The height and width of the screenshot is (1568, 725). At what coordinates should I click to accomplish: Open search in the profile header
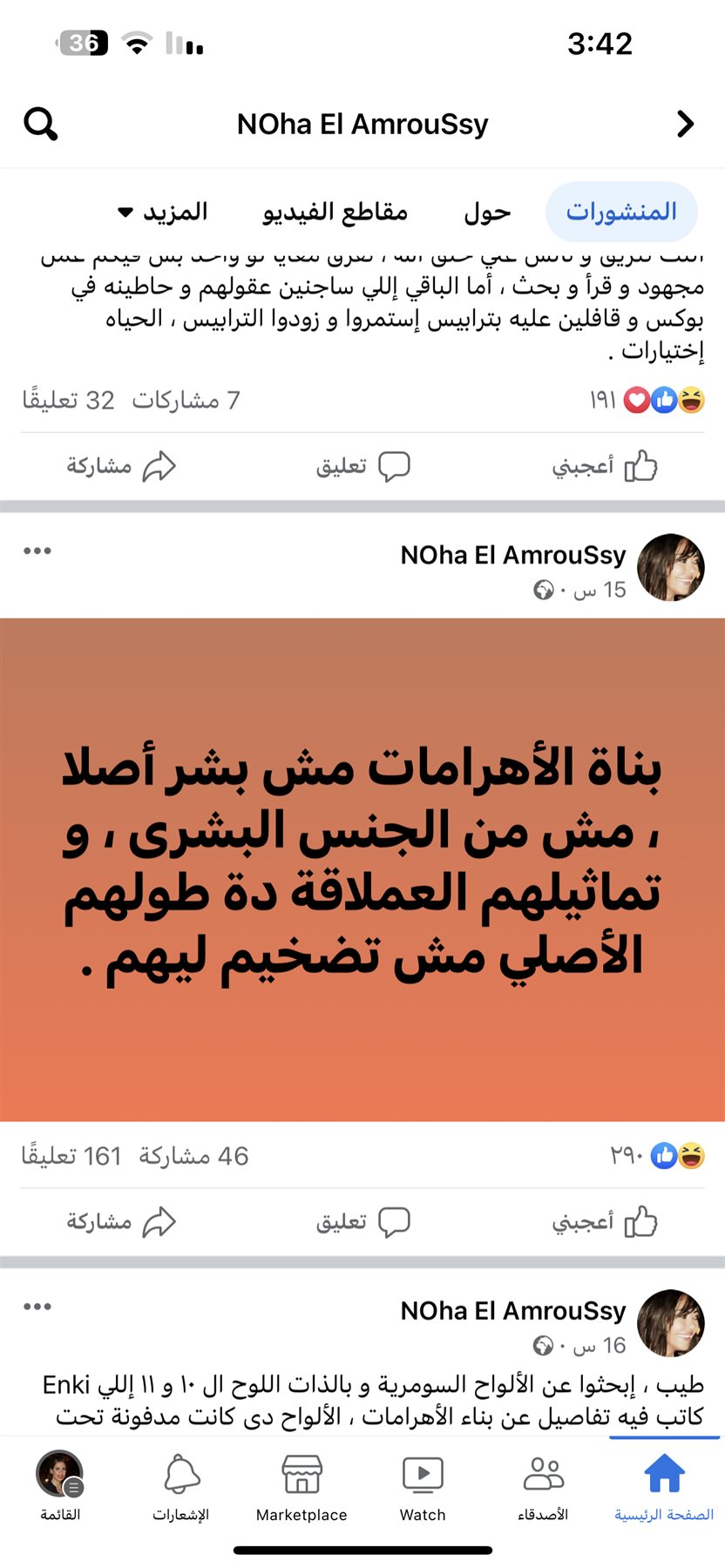pyautogui.click(x=40, y=125)
